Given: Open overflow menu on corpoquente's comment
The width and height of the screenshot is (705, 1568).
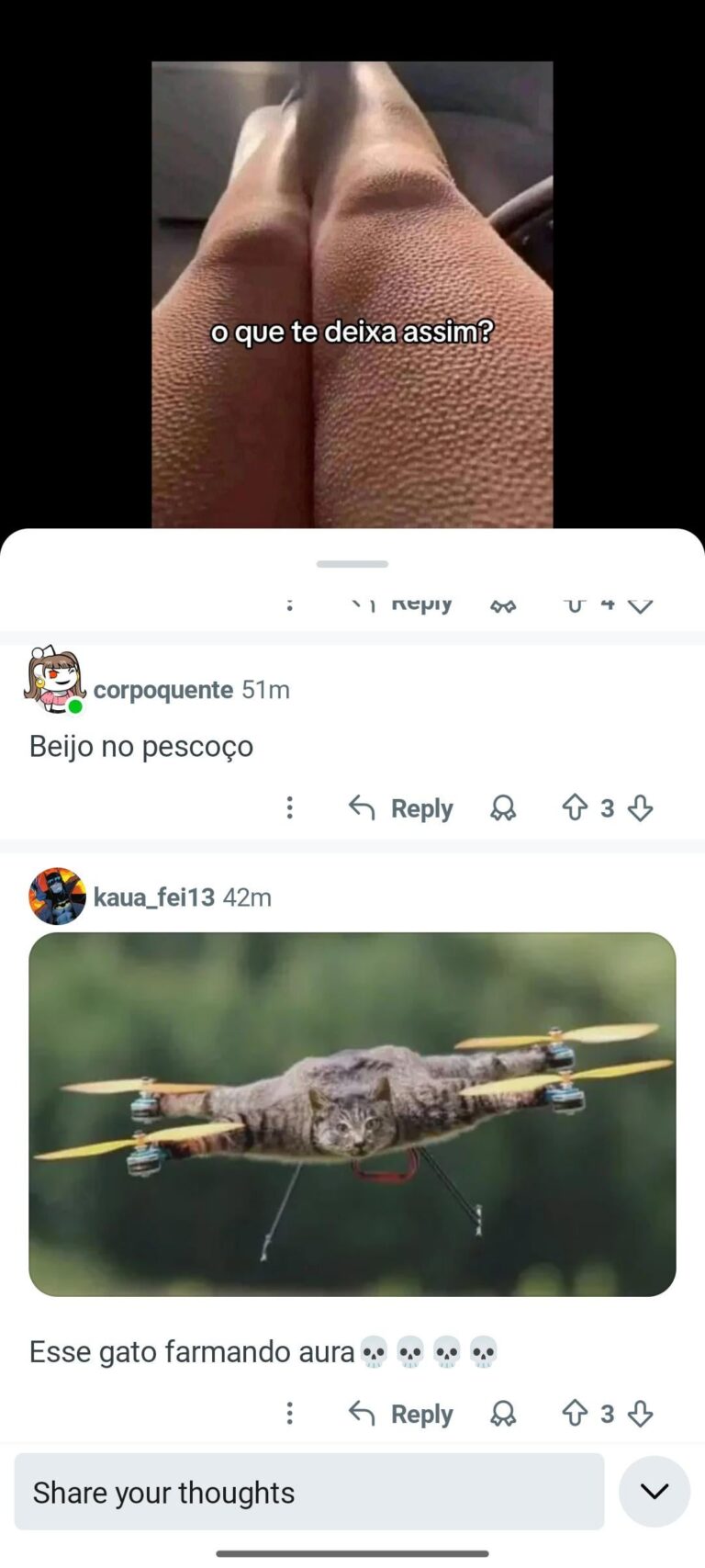Looking at the screenshot, I should pyautogui.click(x=290, y=807).
